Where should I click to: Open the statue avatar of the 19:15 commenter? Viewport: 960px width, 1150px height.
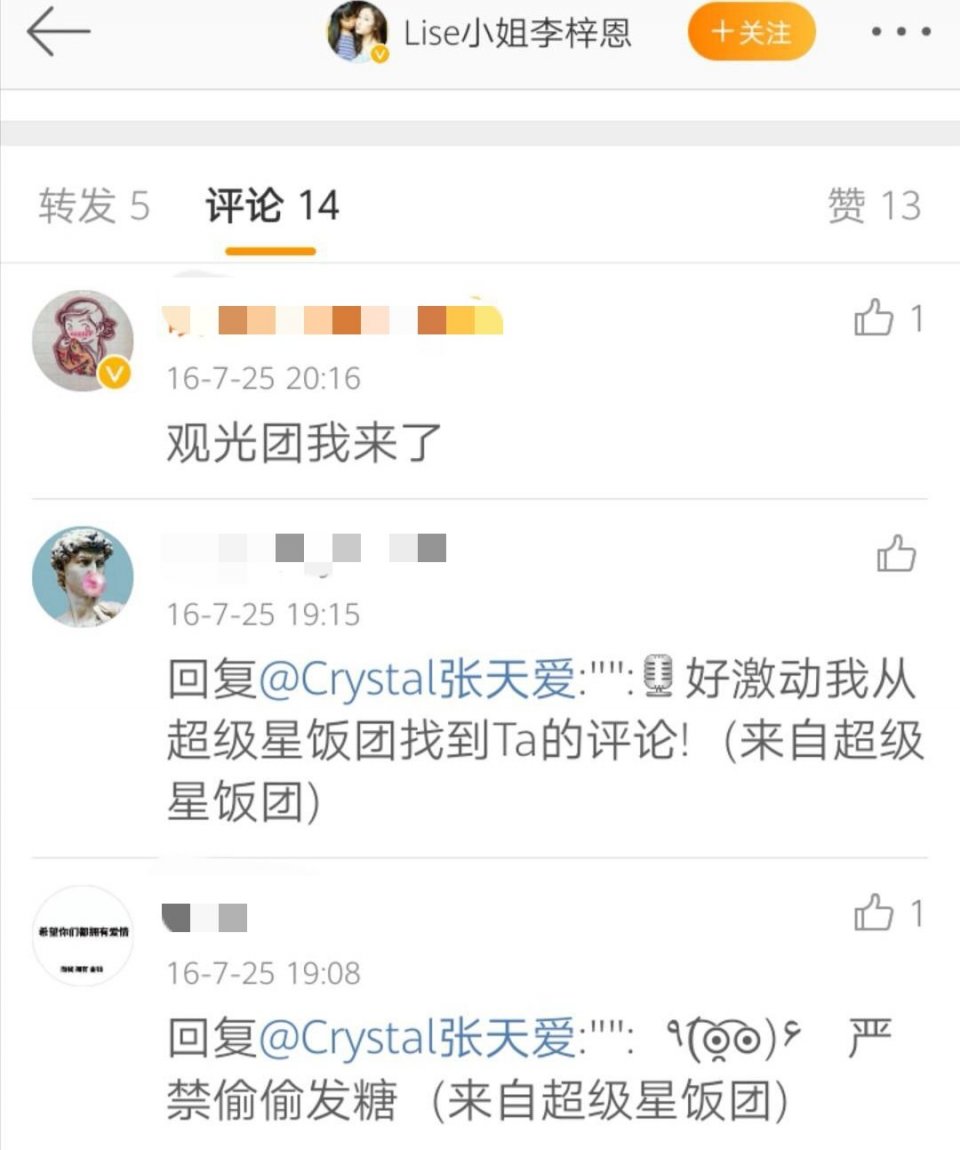pyautogui.click(x=82, y=577)
